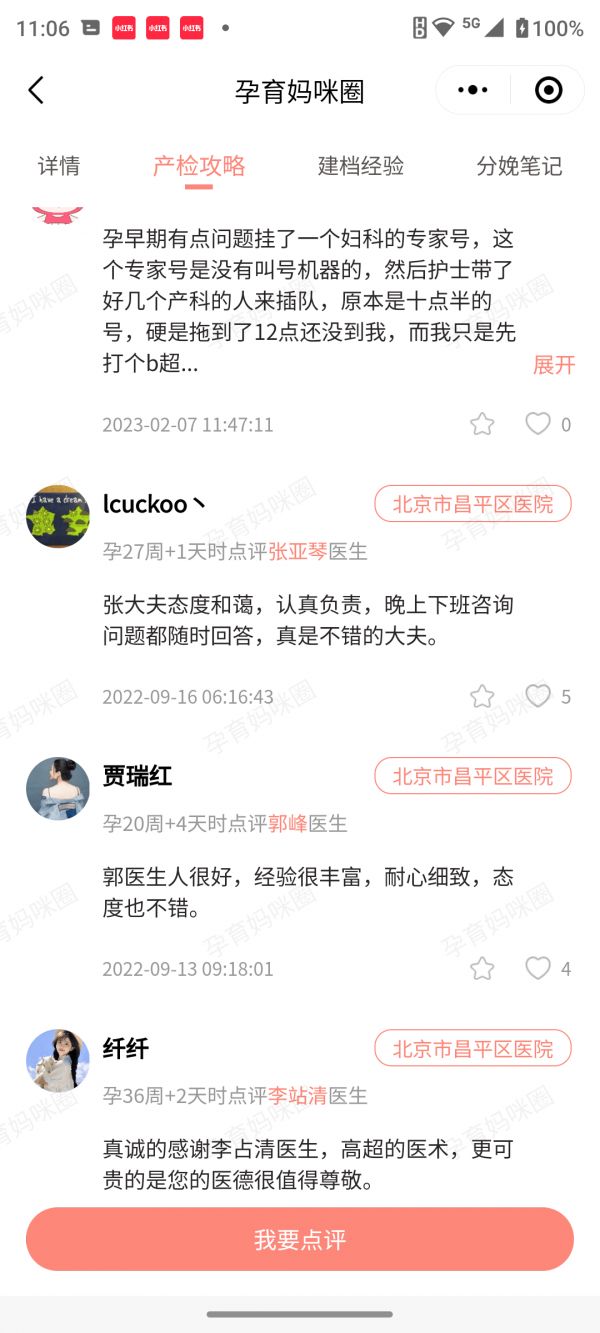Open the 北京市昌平区医院 tag on lcuckoo's review
Viewport: 600px width, 1333px height.
[472, 504]
